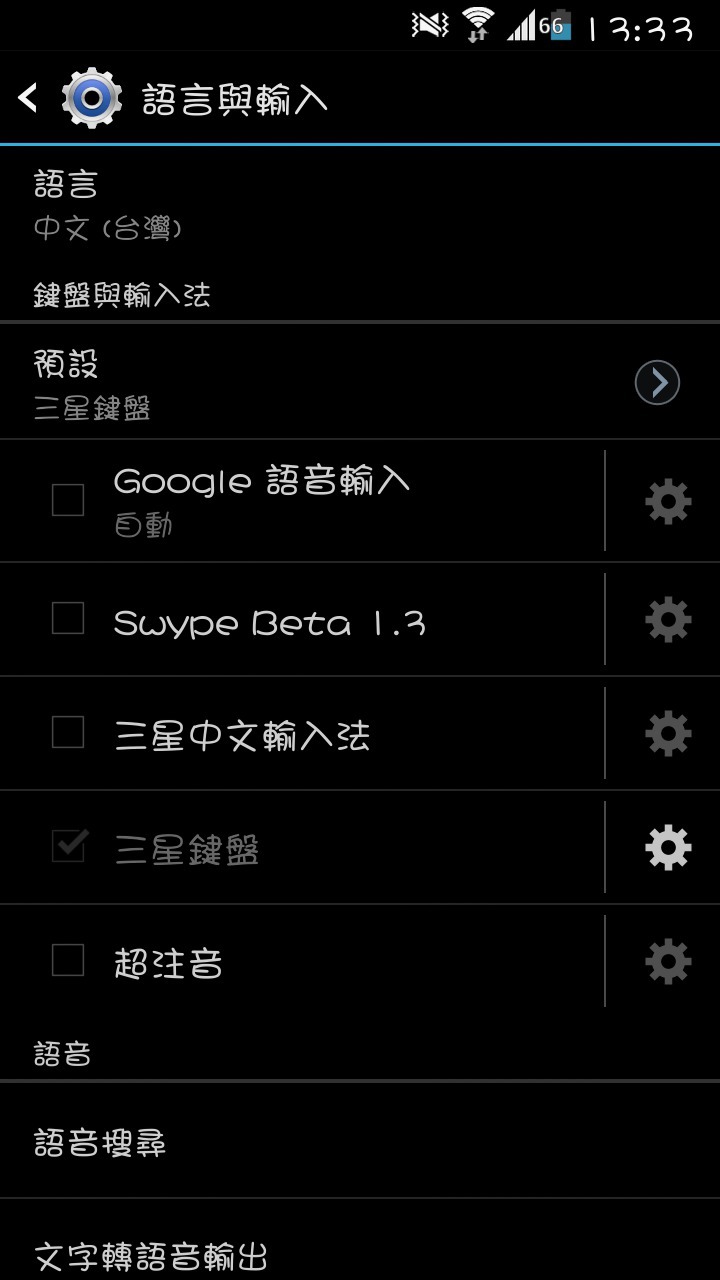This screenshot has height=1280, width=720.
Task: Go back from 語言與輸入 settings
Action: pos(28,98)
